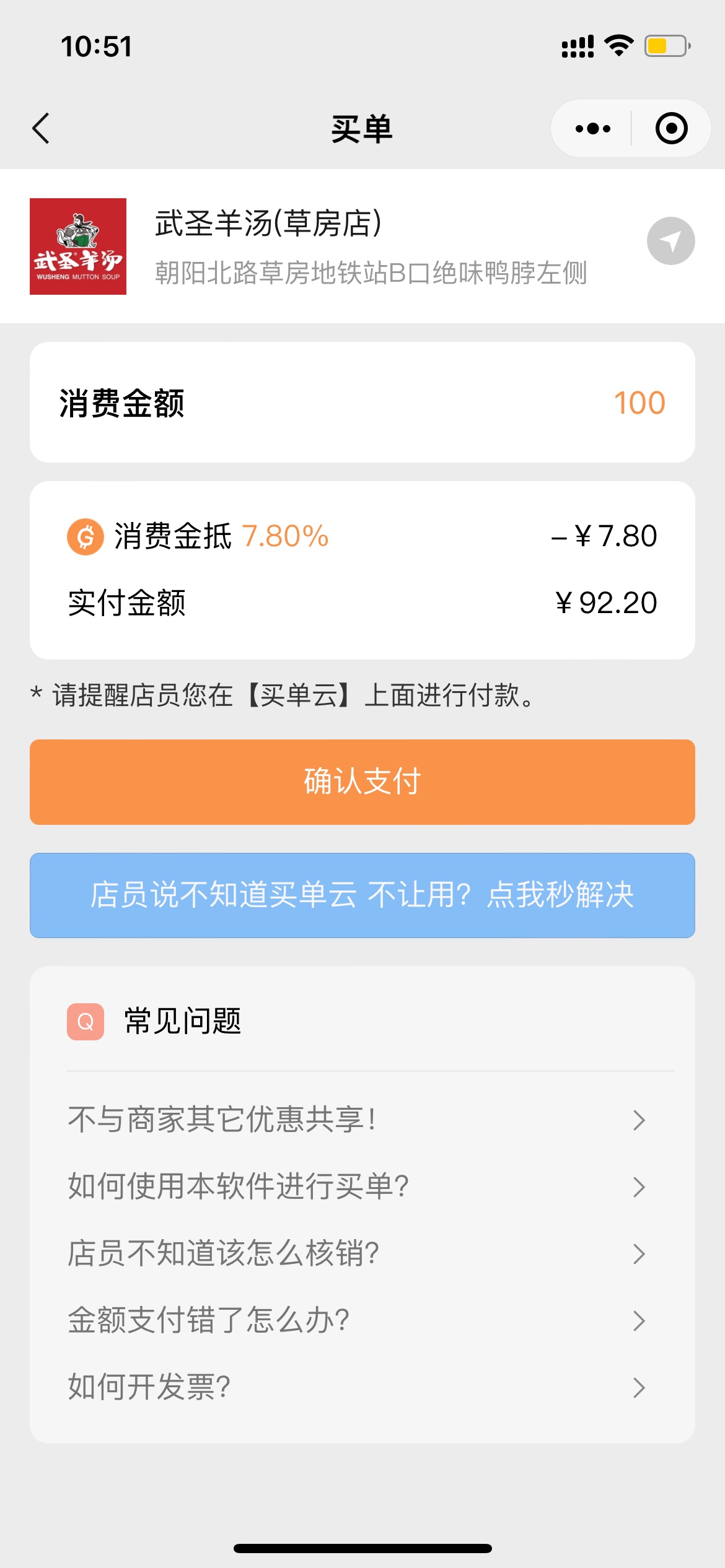Open the FAQ 金额支付错了怎么办

pyautogui.click(x=362, y=1320)
